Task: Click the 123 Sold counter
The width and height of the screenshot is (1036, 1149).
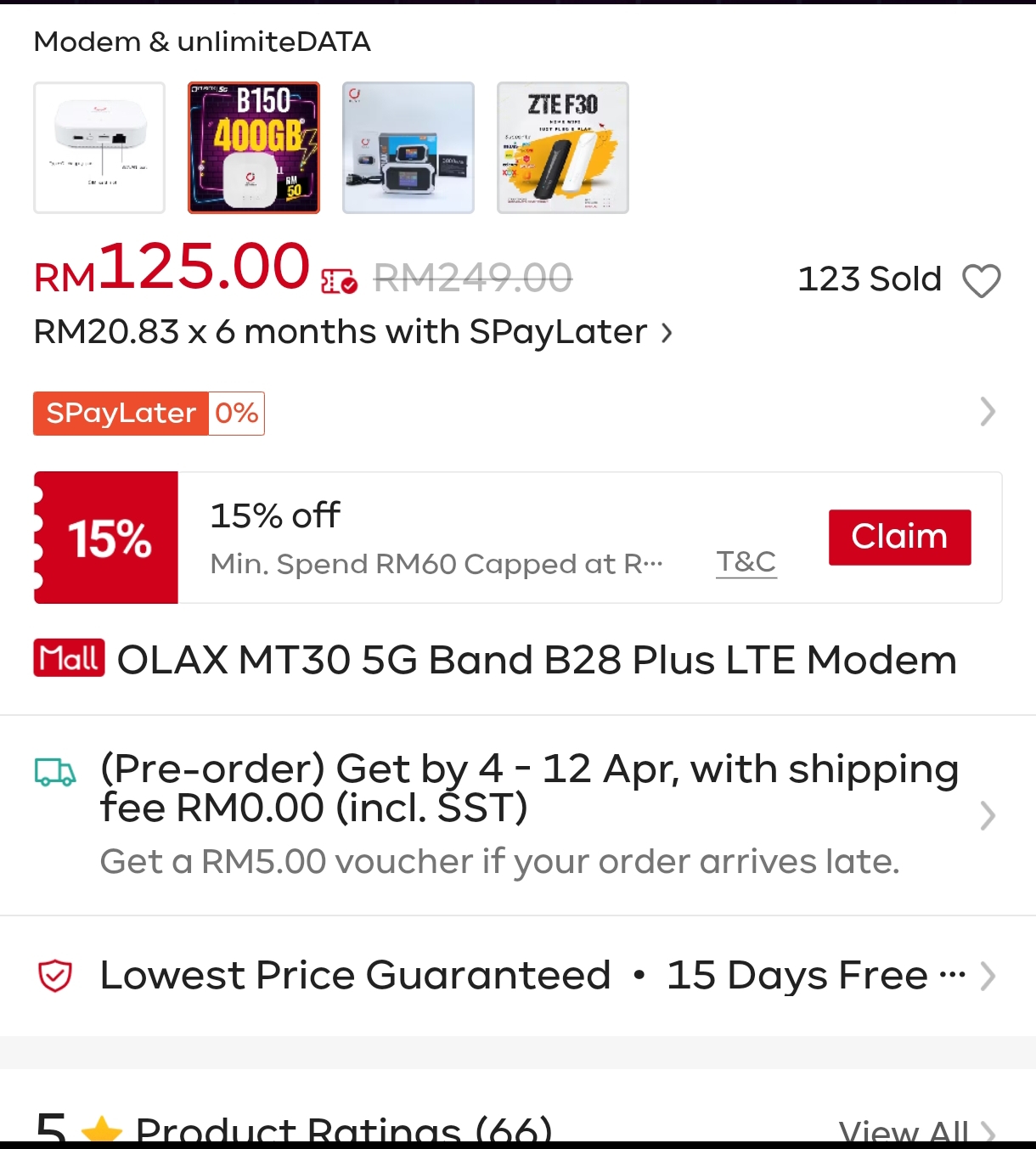Action: click(x=869, y=279)
